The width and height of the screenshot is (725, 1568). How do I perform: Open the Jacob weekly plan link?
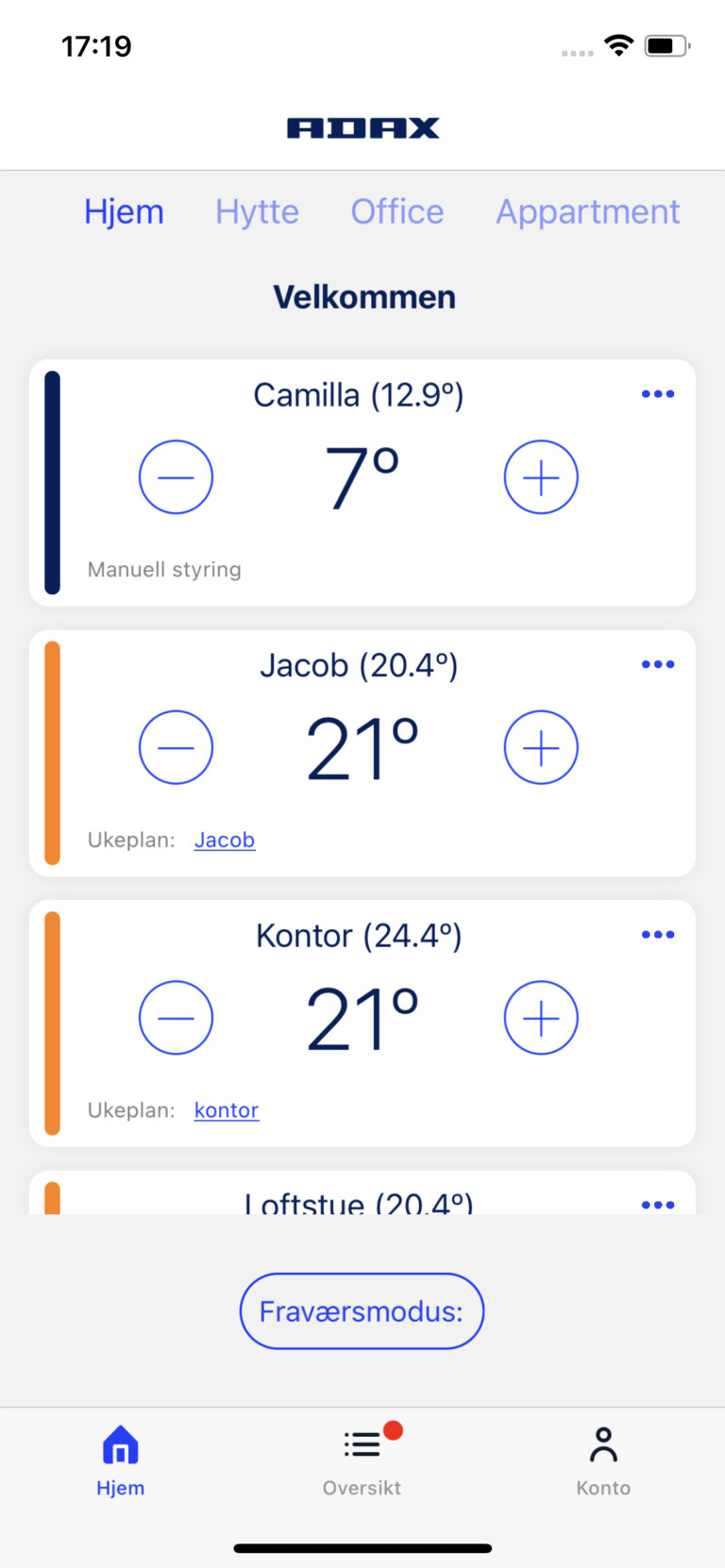click(225, 840)
